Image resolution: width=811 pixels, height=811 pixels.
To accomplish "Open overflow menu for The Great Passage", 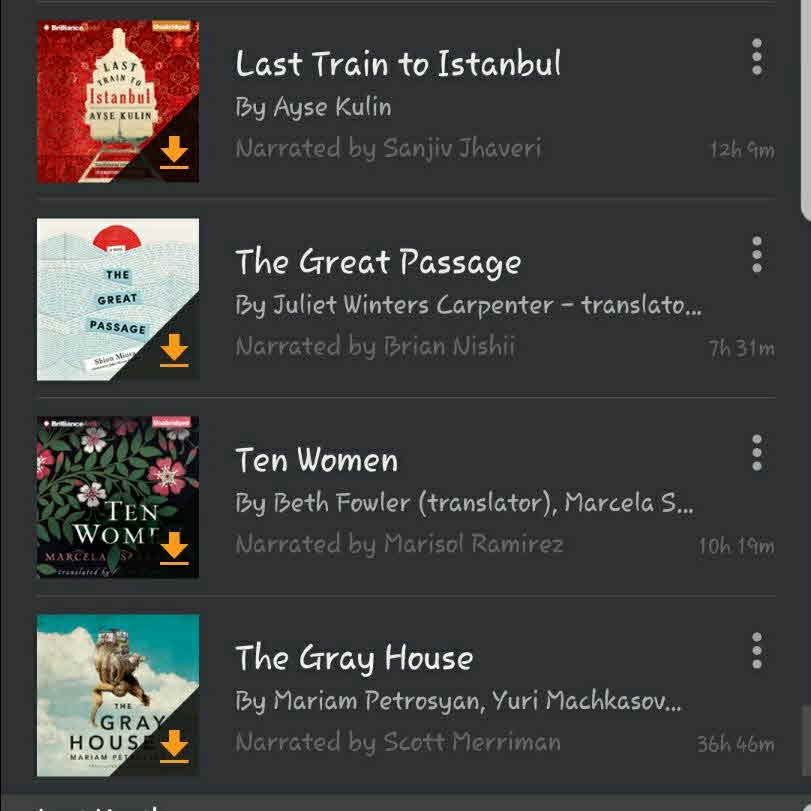I will tap(757, 255).
